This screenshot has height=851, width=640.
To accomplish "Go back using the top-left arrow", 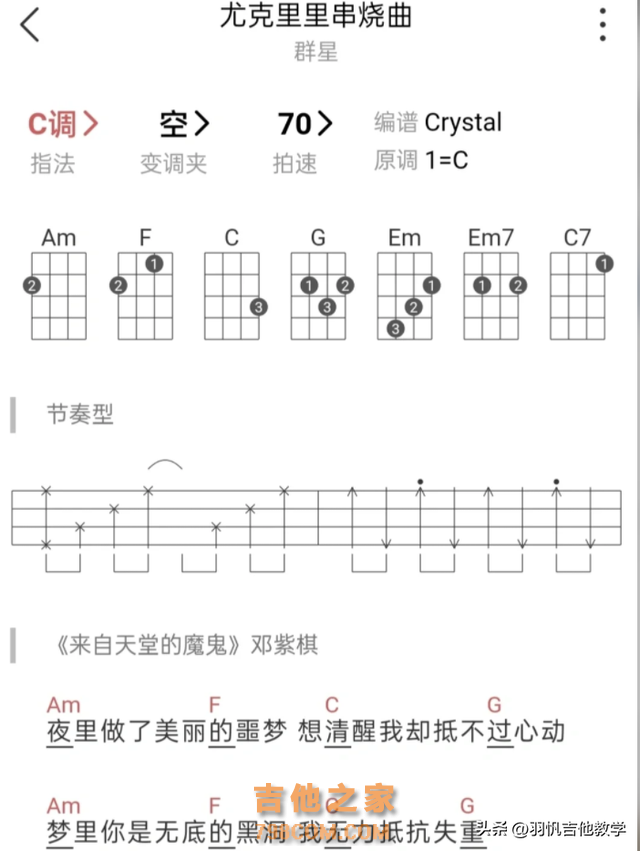I will click(x=30, y=24).
